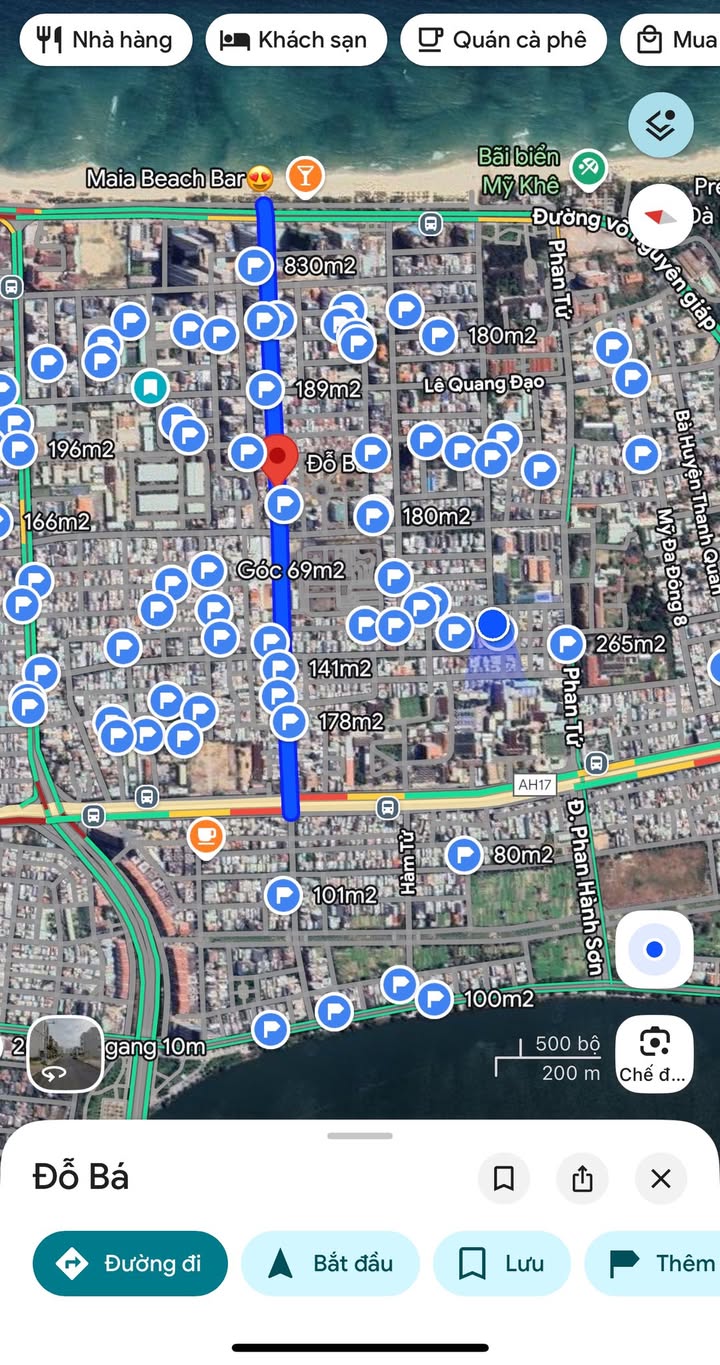The width and height of the screenshot is (720, 1365).
Task: Tap the Lưu button to save
Action: (x=501, y=1263)
